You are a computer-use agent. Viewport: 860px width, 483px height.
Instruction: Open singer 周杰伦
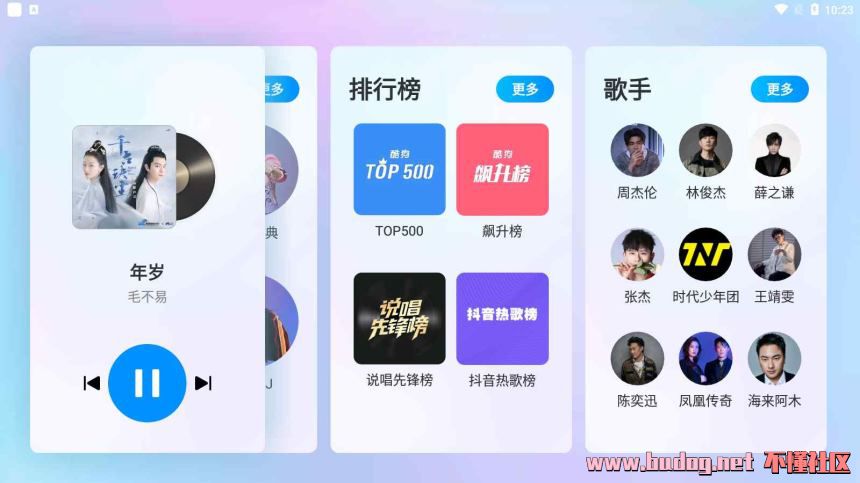[637, 151]
